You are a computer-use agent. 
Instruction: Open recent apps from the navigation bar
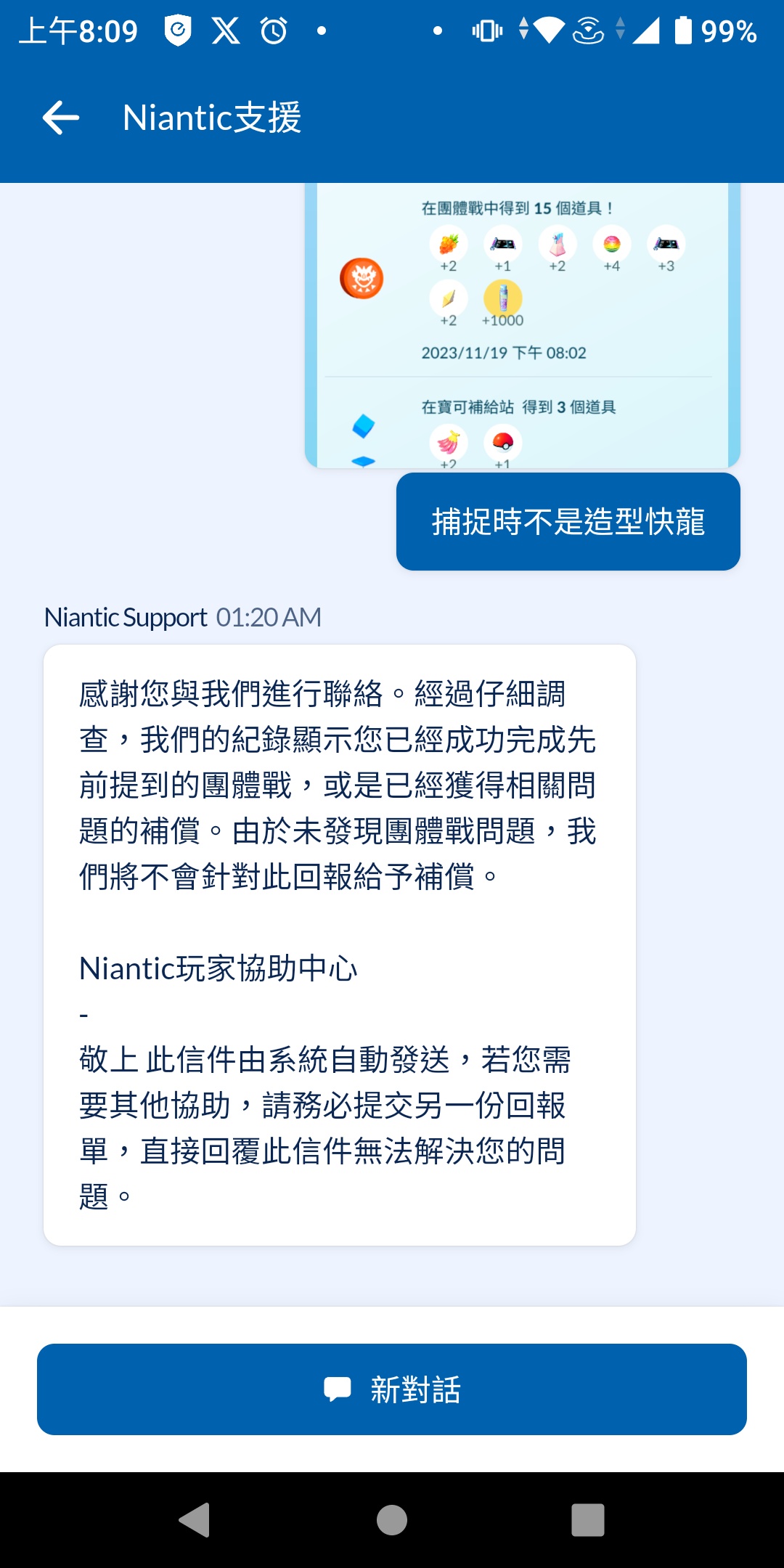pyautogui.click(x=588, y=1520)
